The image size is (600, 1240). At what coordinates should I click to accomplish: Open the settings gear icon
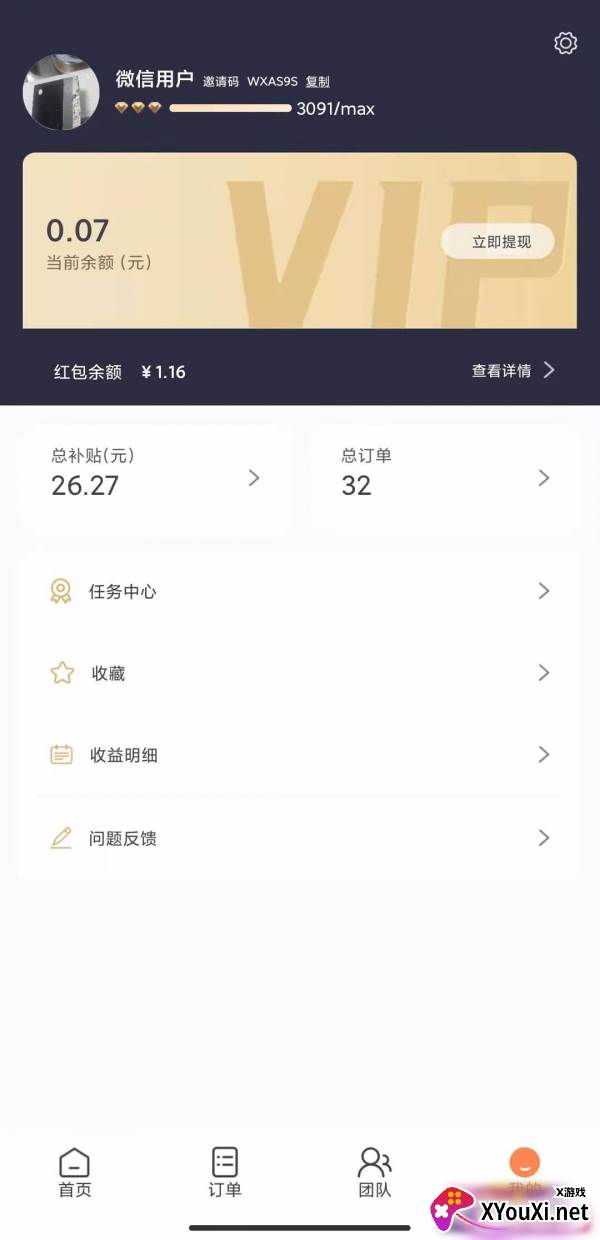tap(565, 43)
